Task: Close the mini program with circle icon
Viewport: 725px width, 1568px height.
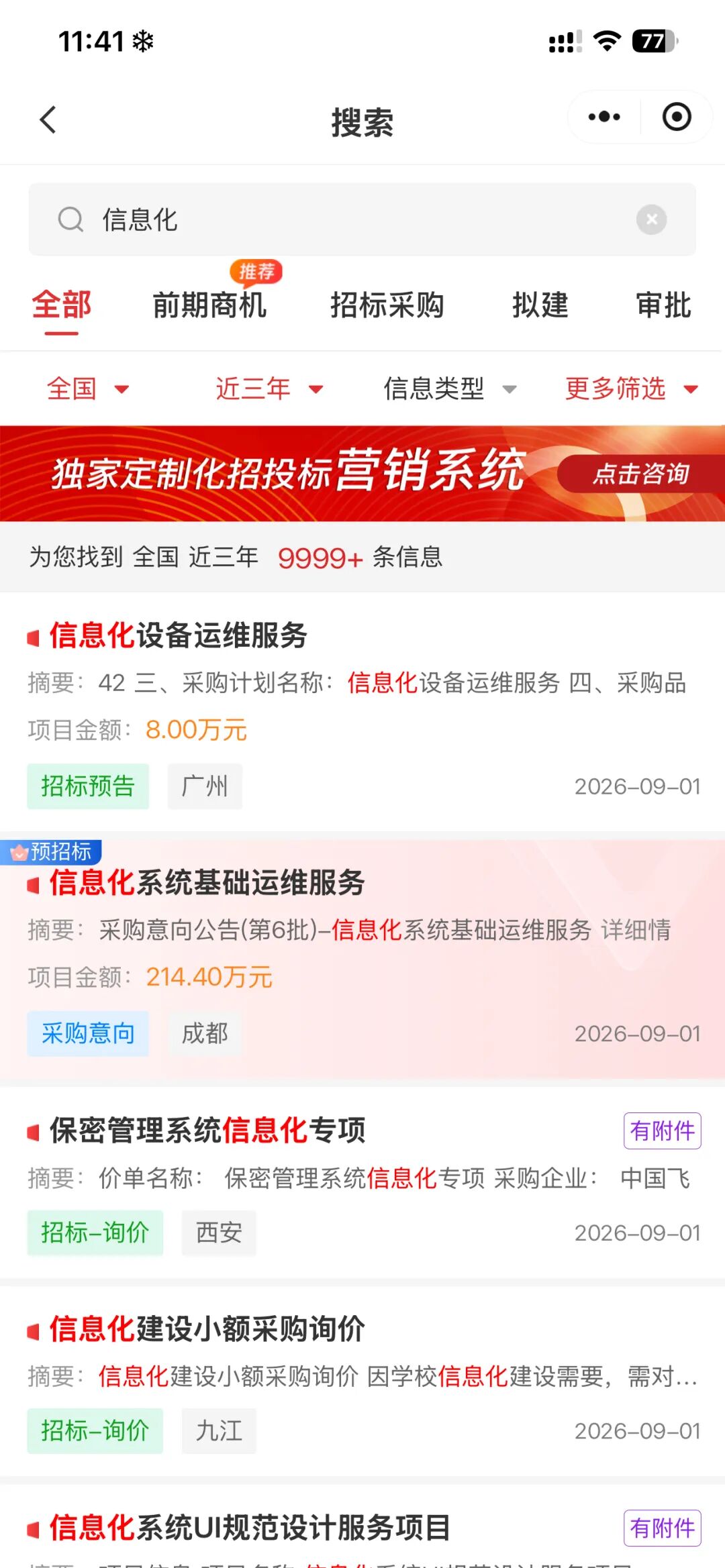Action: [677, 117]
